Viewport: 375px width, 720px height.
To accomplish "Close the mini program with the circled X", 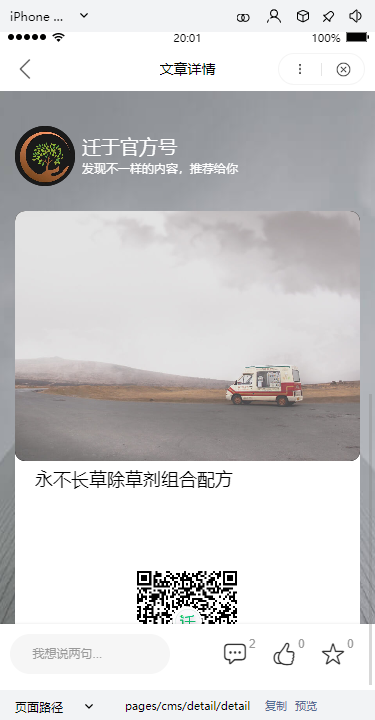I will tap(343, 69).
